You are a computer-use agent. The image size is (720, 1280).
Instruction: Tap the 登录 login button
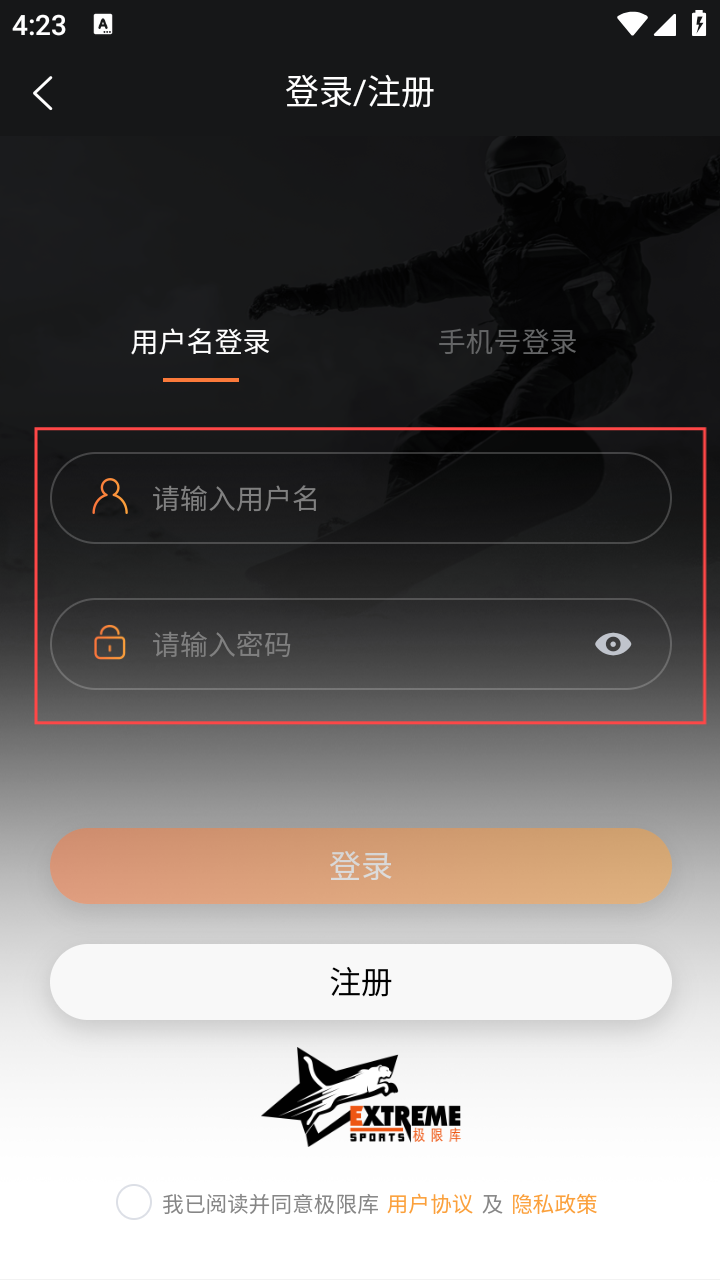click(360, 865)
